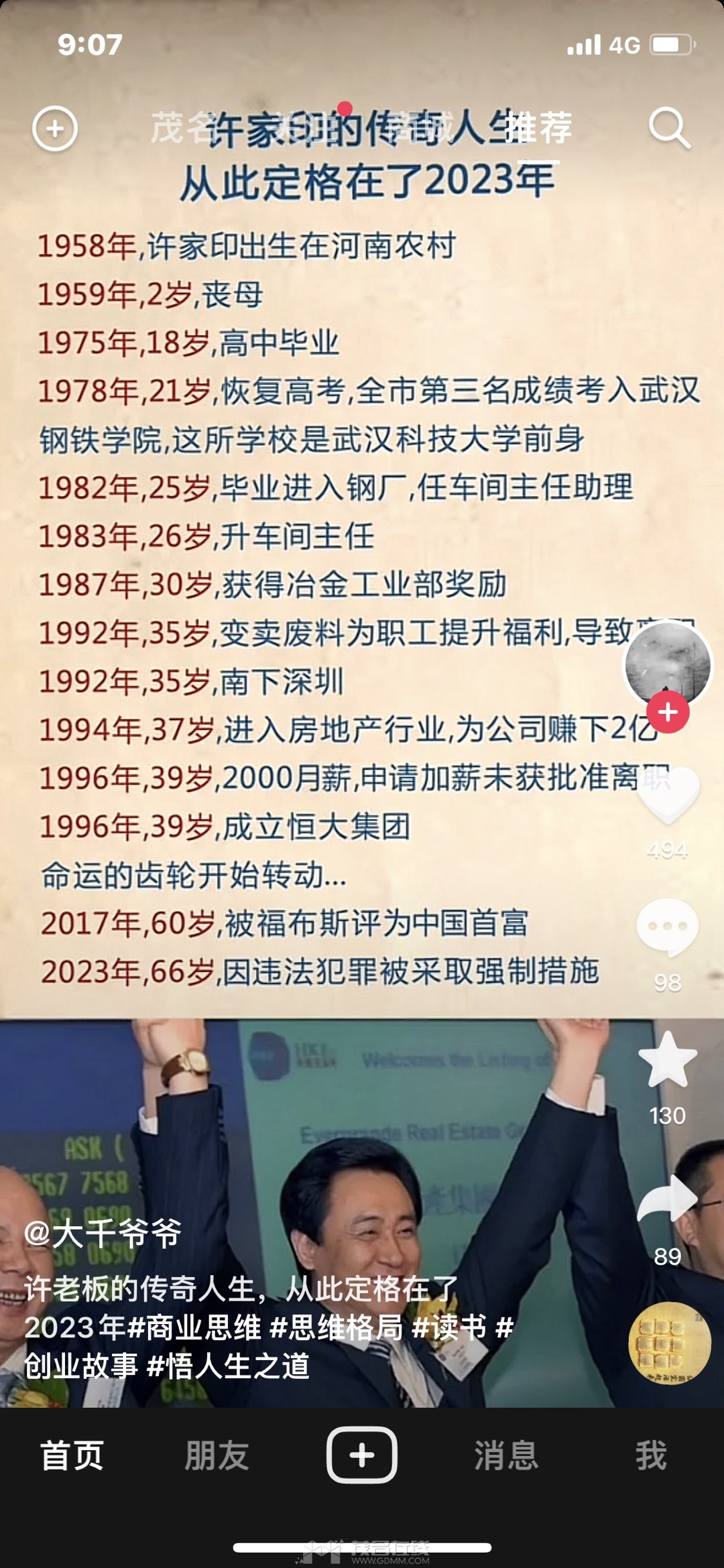Viewport: 724px width, 1568px height.
Task: Create a new post with center plus button
Action: pos(362,1455)
